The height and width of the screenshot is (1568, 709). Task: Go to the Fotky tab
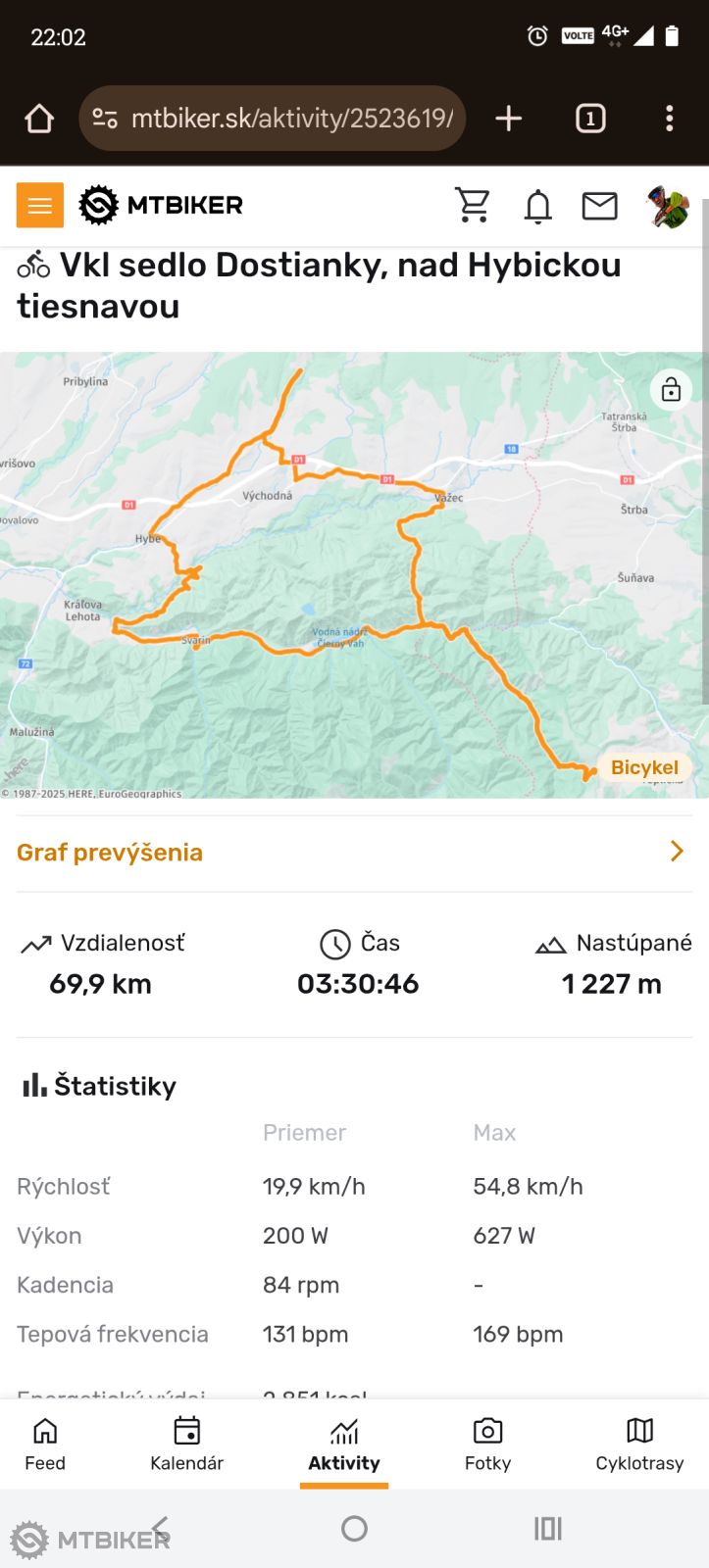[487, 1444]
